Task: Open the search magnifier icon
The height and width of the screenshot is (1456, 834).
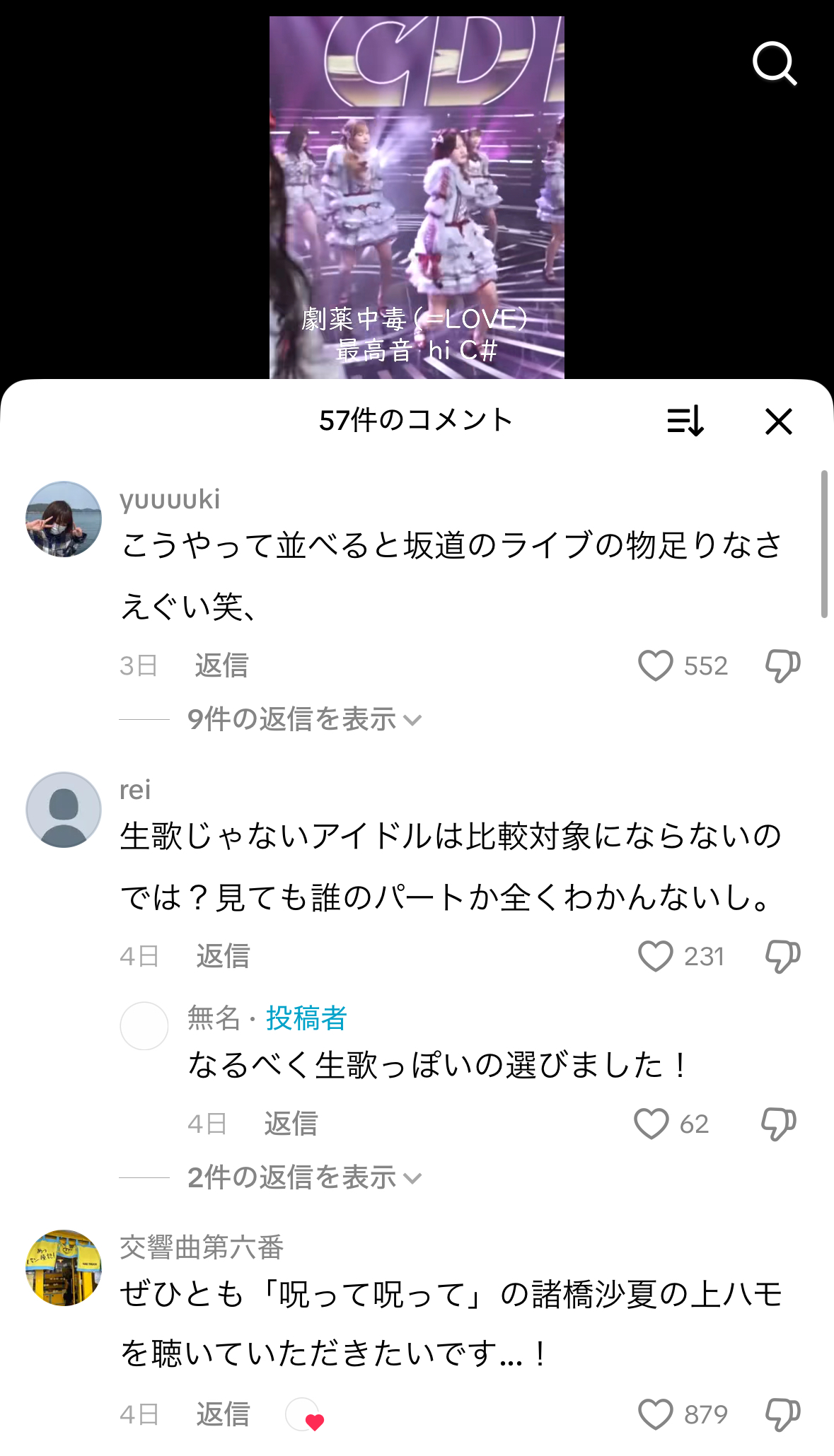Action: point(775,64)
